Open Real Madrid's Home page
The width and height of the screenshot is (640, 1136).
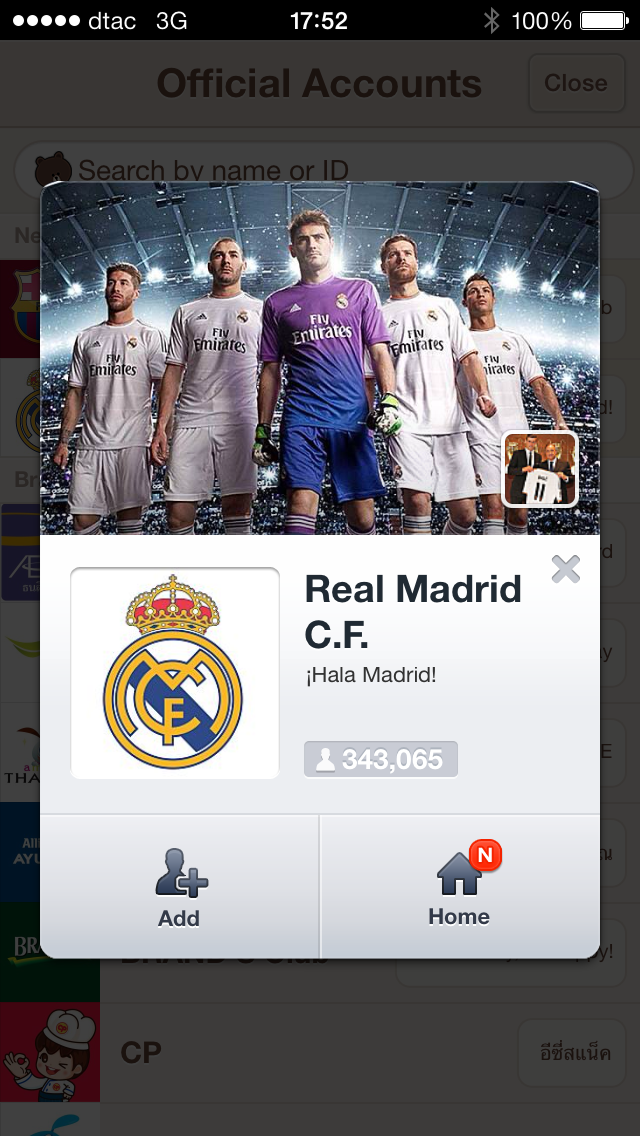459,886
